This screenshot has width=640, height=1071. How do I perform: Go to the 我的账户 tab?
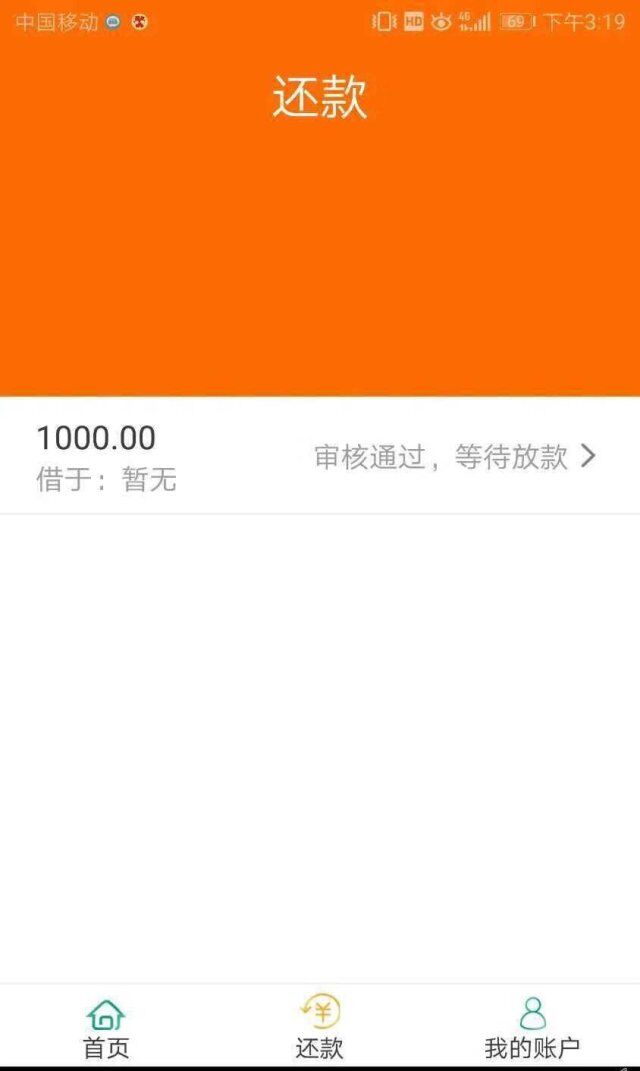point(533,1027)
